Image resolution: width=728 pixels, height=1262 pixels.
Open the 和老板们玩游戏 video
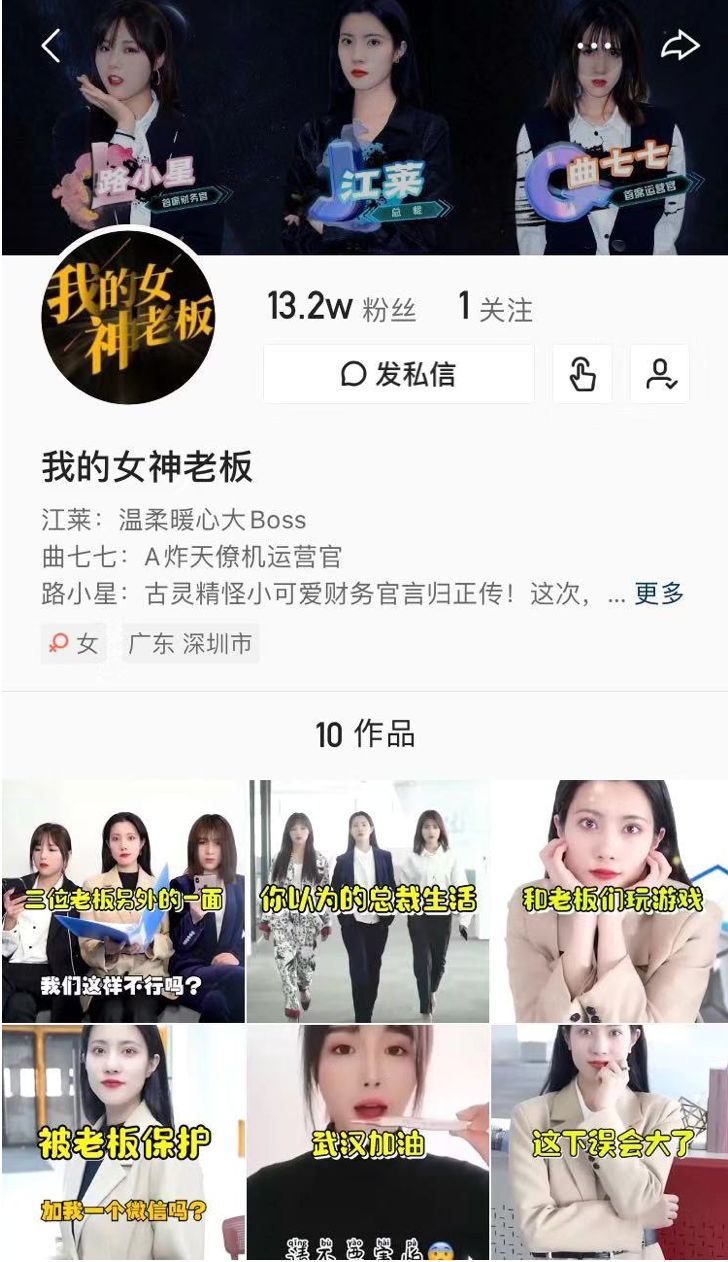[x=610, y=900]
